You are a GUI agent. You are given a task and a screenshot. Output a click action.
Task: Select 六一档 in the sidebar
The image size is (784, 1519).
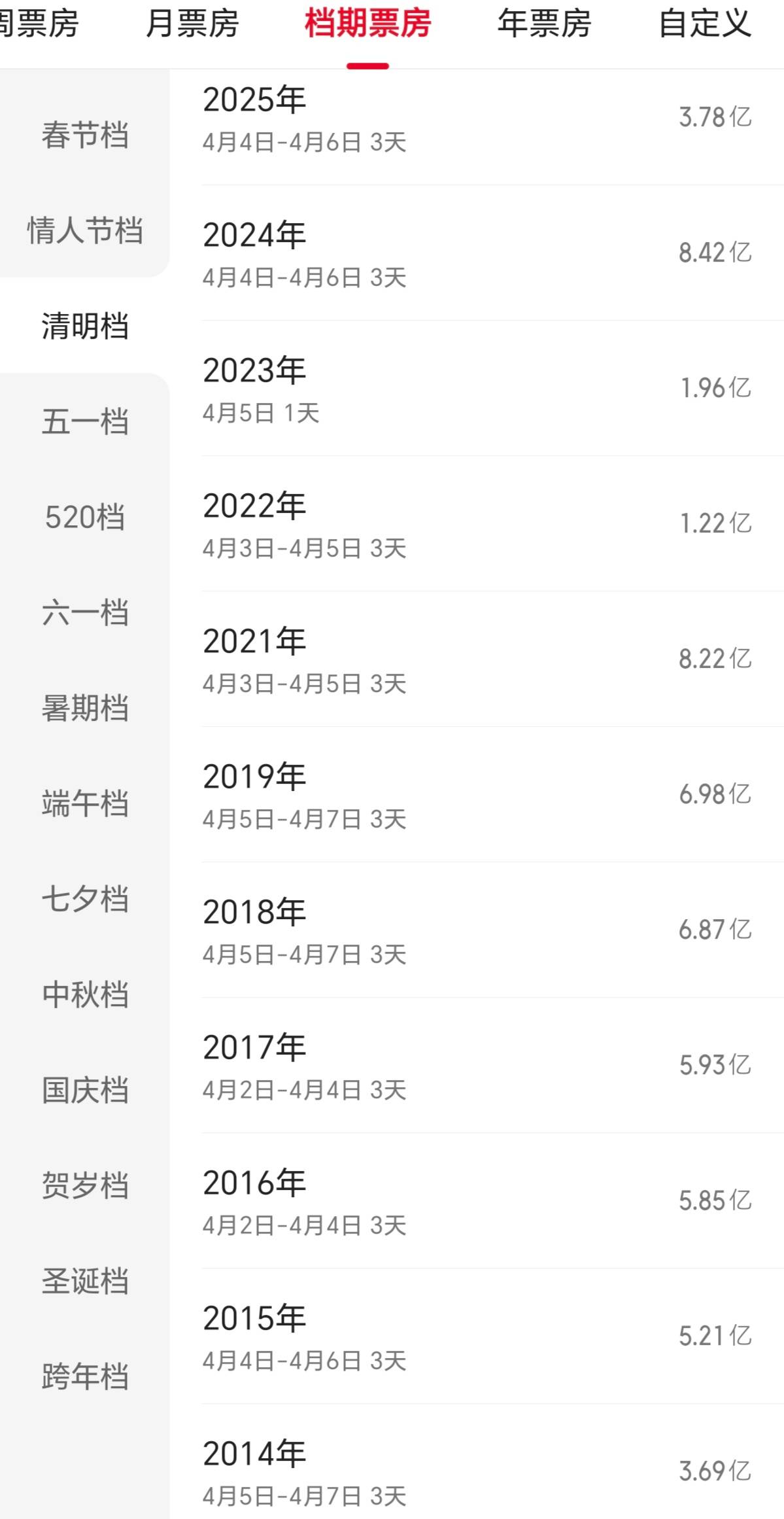pos(85,613)
